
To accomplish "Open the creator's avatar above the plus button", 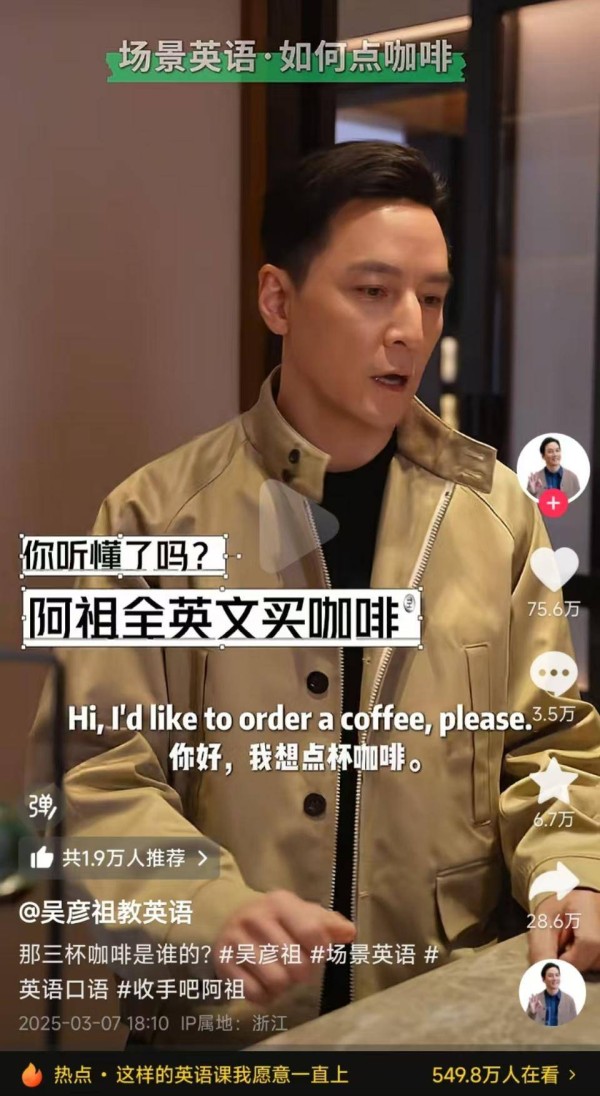I will click(552, 467).
